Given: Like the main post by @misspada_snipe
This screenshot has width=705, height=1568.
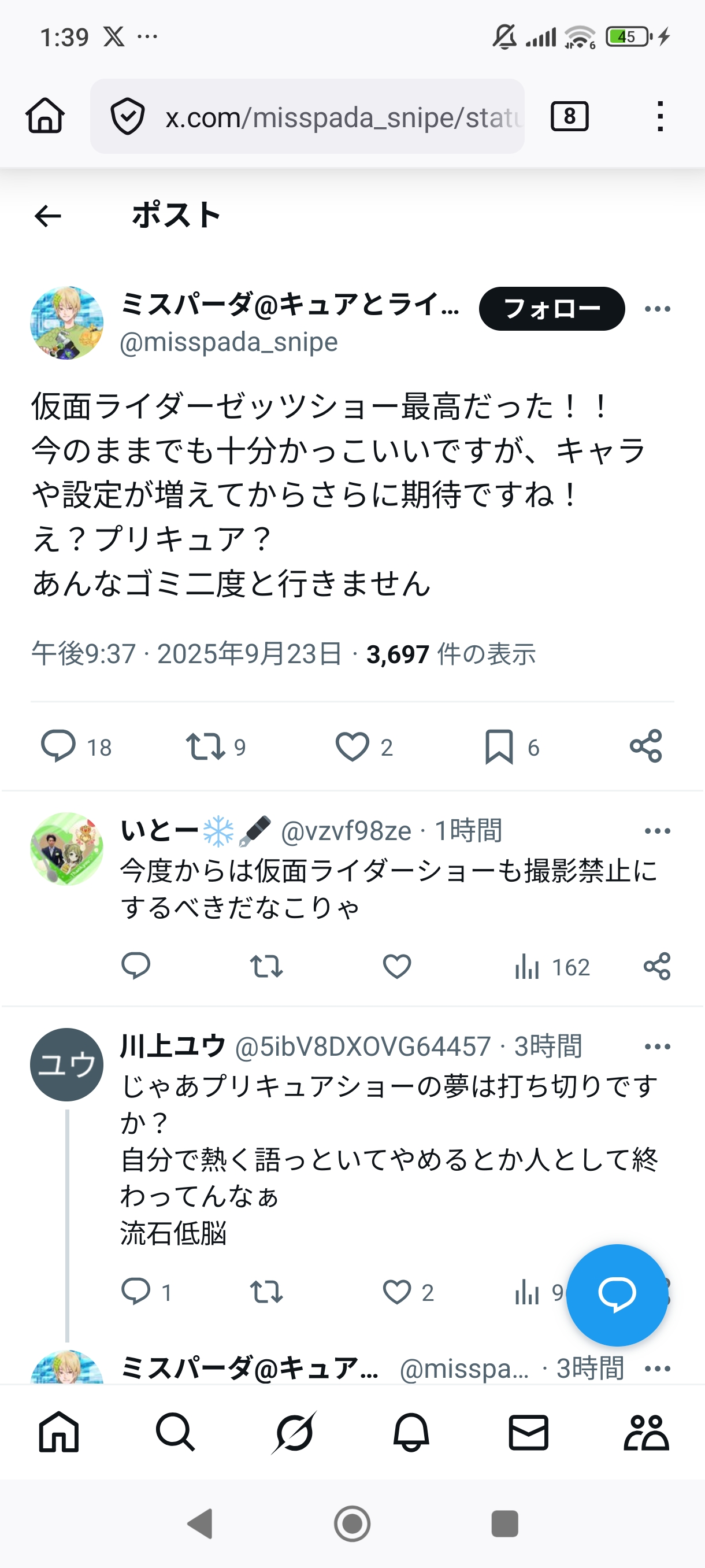Looking at the screenshot, I should click(353, 746).
